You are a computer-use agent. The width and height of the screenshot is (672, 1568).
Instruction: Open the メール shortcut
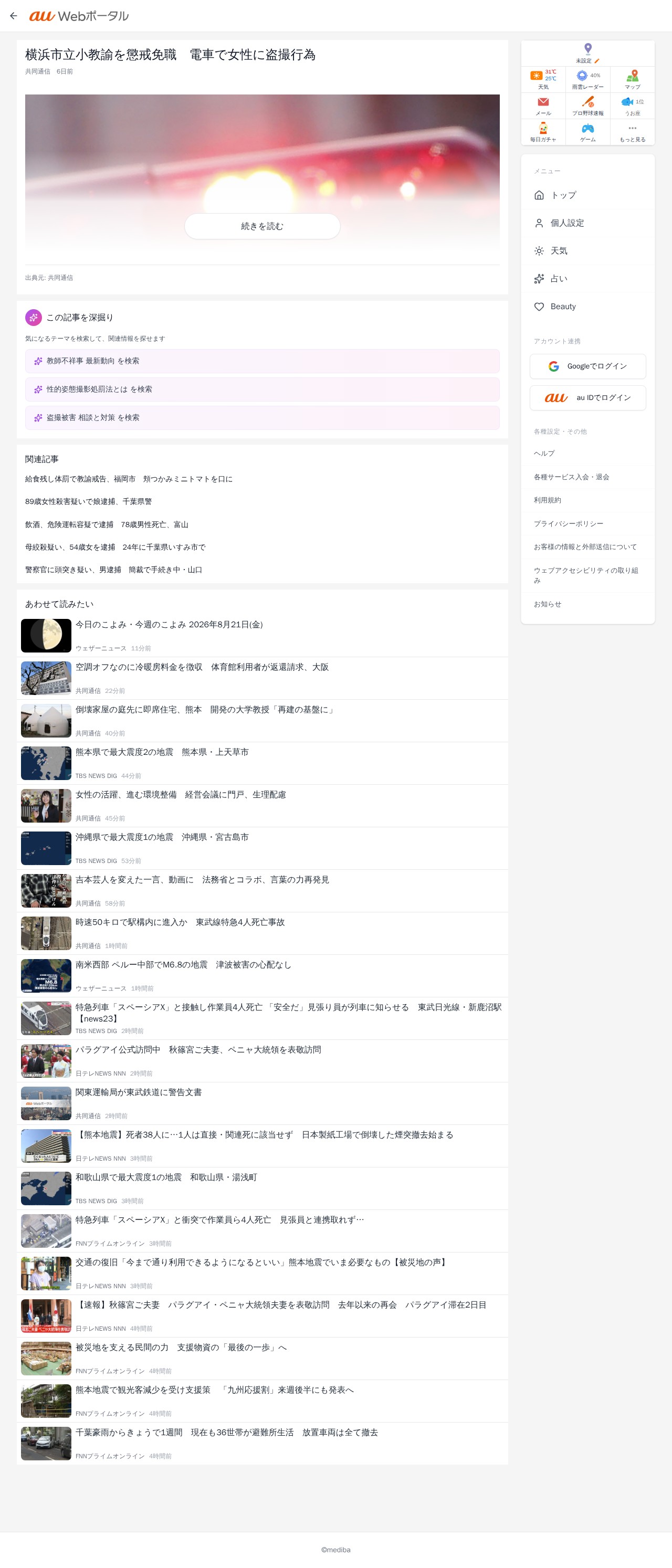pyautogui.click(x=543, y=106)
